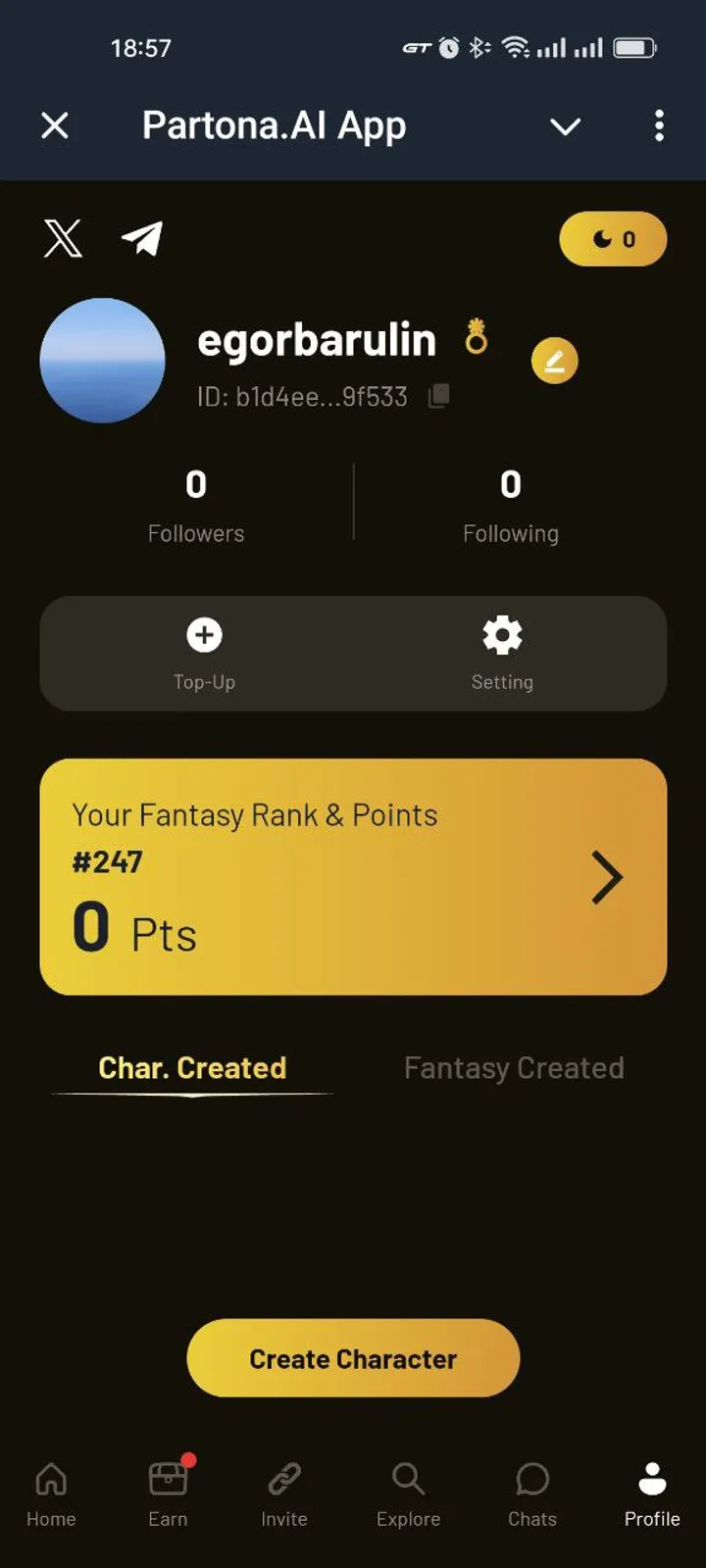Switch to the Fantasy Created tab
This screenshot has width=706, height=1568.
[514, 1068]
